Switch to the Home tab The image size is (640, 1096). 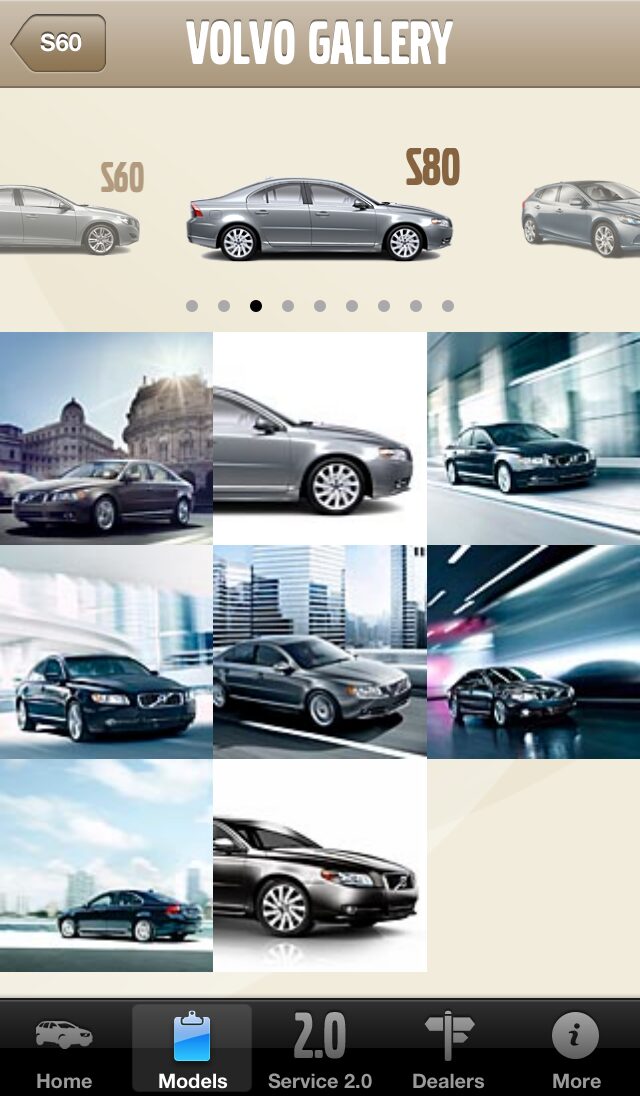pyautogui.click(x=64, y=1048)
